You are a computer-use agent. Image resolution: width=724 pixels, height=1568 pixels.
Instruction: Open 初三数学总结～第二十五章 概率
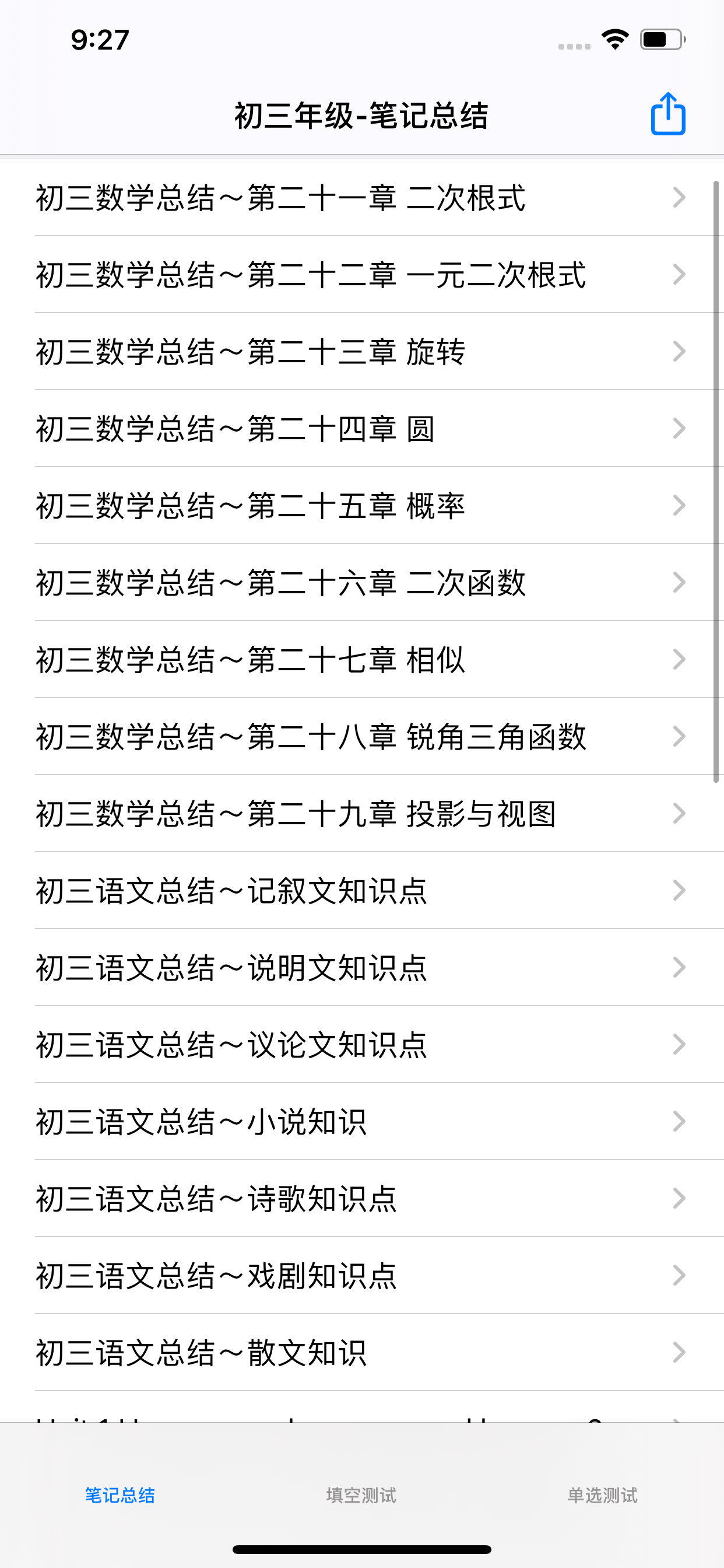click(x=304, y=506)
